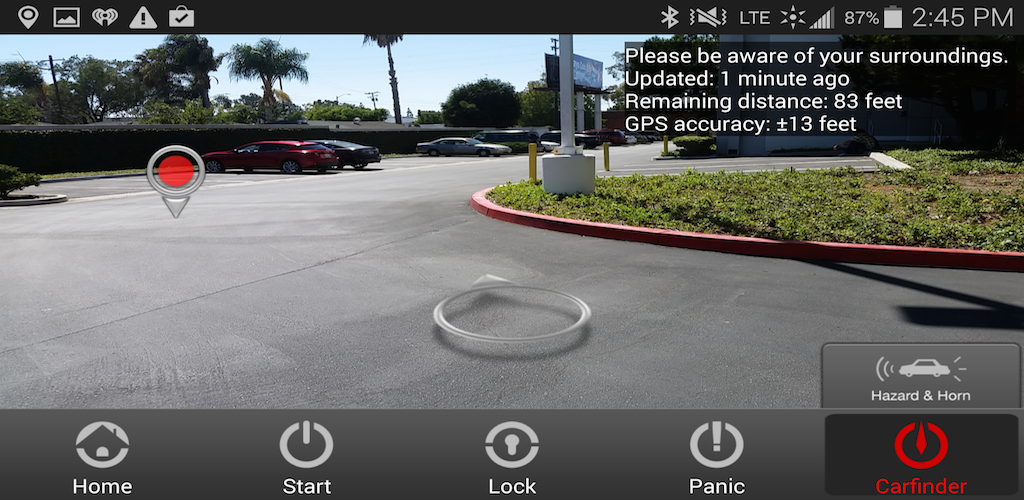Select the Carfinder tab

click(921, 456)
